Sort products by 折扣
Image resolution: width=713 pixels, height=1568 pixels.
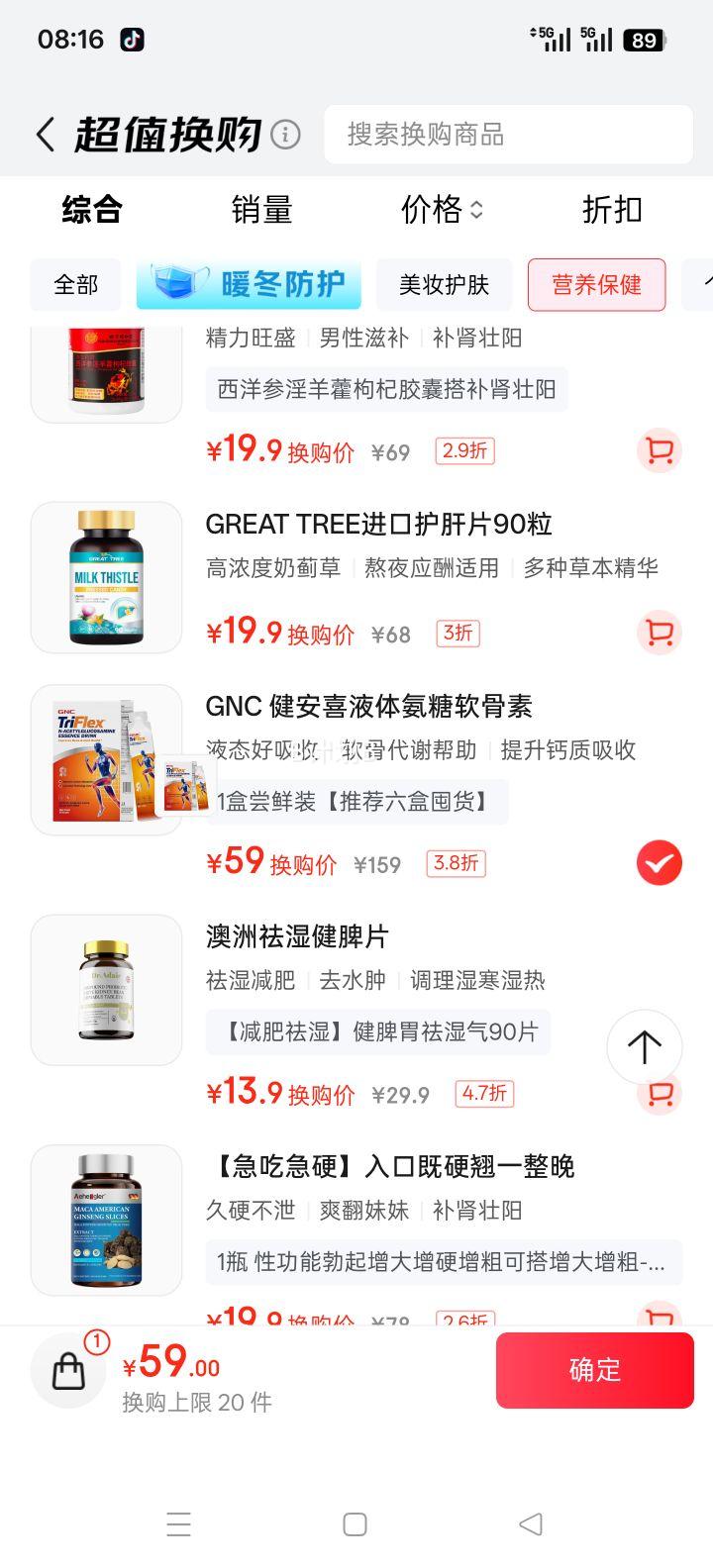[612, 210]
